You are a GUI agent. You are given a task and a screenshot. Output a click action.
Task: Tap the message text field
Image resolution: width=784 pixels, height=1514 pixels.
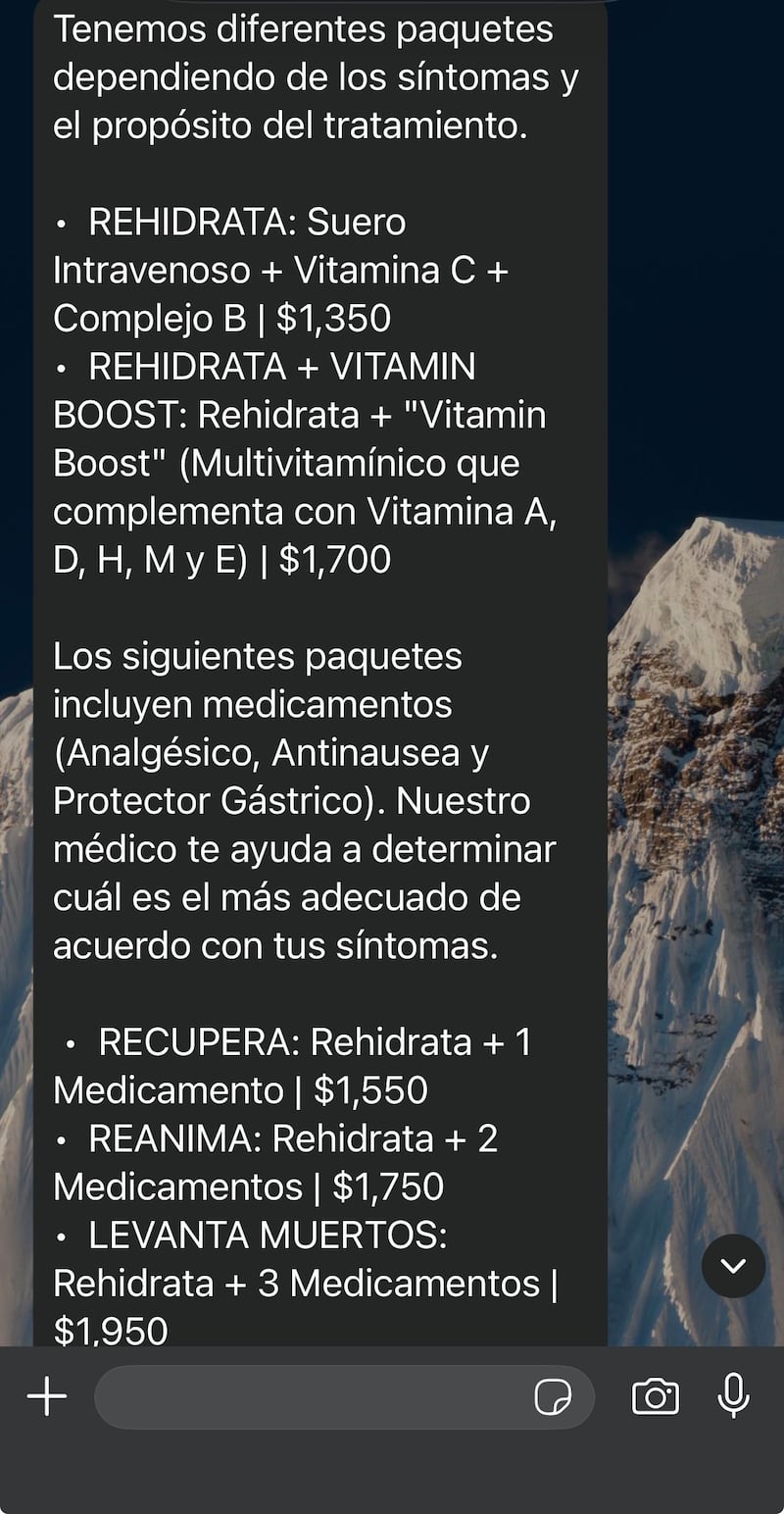(x=314, y=1396)
